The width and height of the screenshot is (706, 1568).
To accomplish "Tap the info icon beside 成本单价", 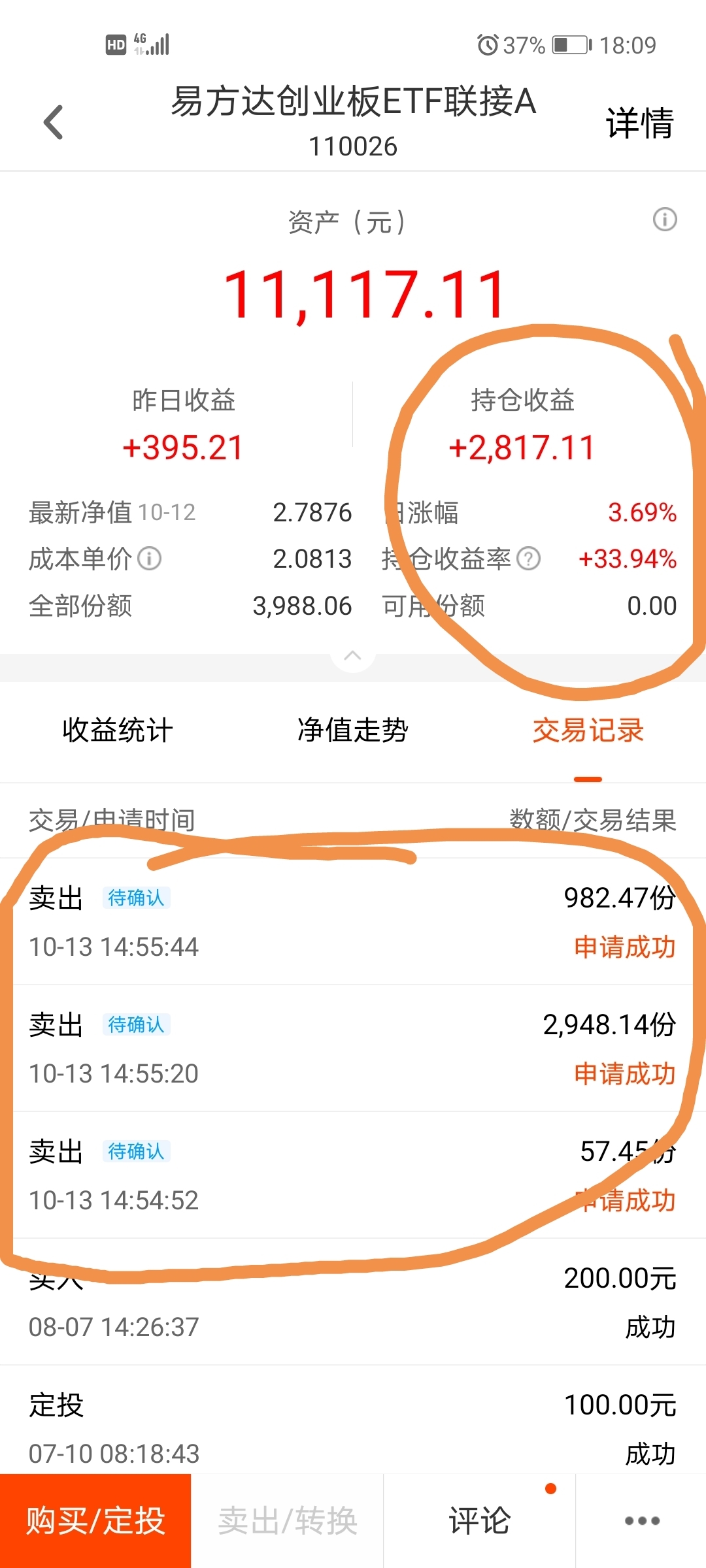I will point(150,559).
